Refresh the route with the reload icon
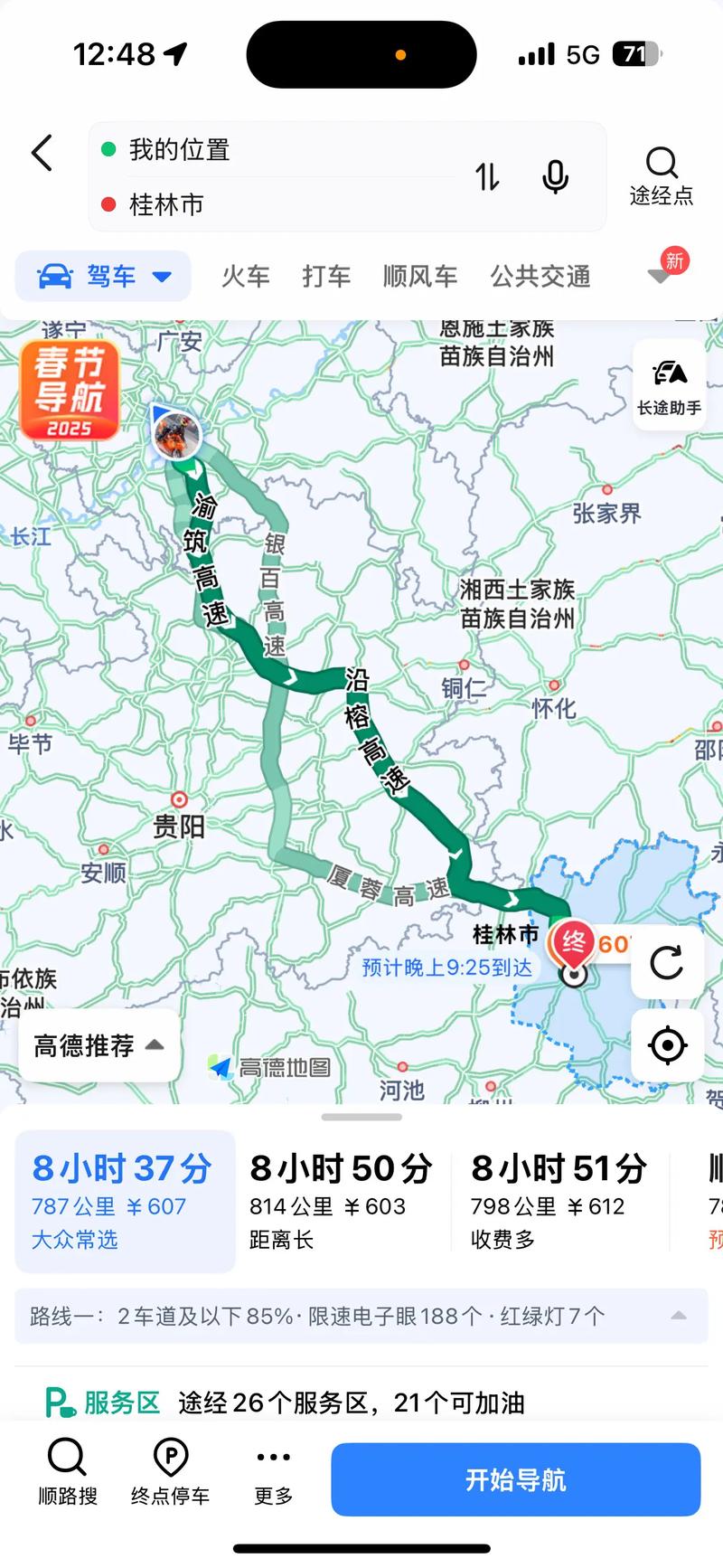The width and height of the screenshot is (723, 1568). [x=667, y=964]
